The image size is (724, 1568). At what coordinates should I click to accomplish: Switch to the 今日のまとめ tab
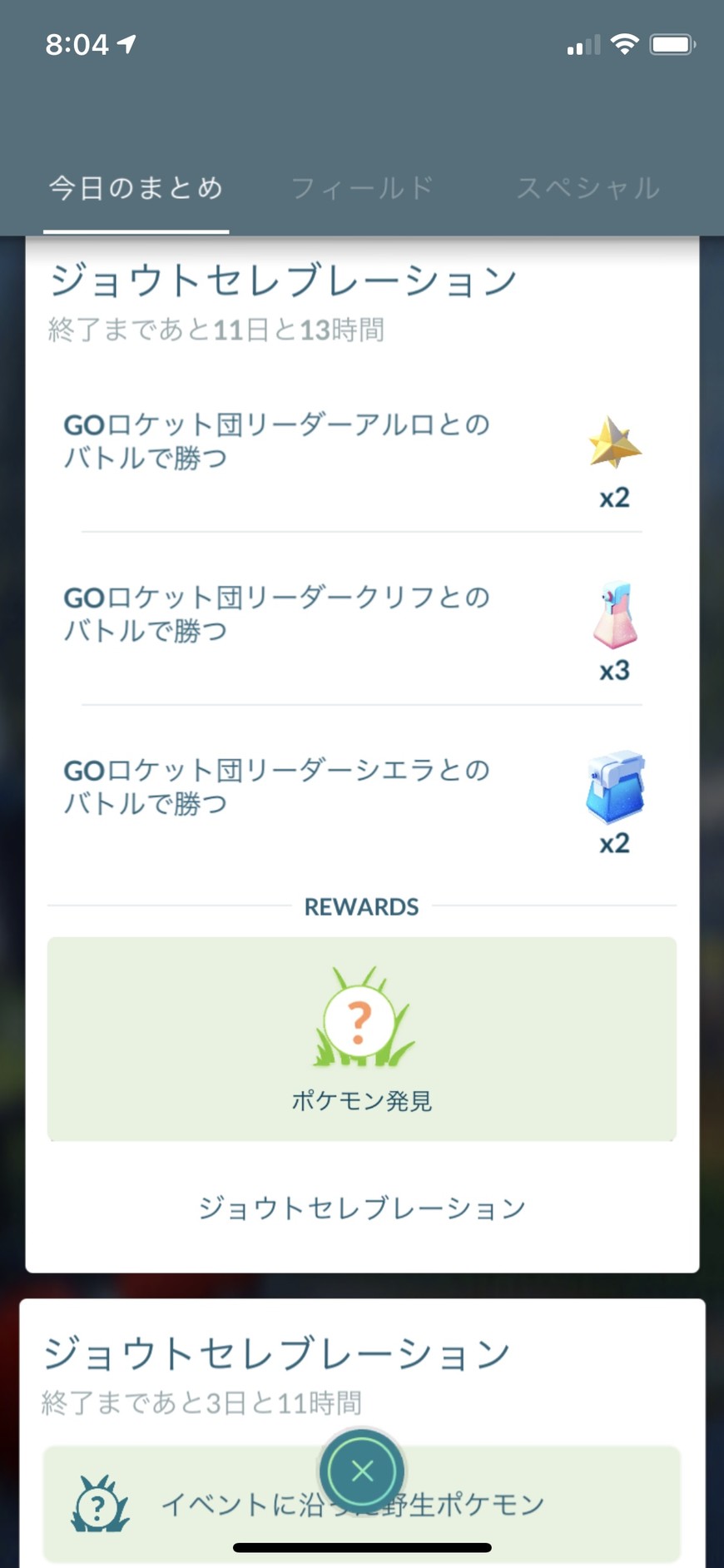click(136, 188)
